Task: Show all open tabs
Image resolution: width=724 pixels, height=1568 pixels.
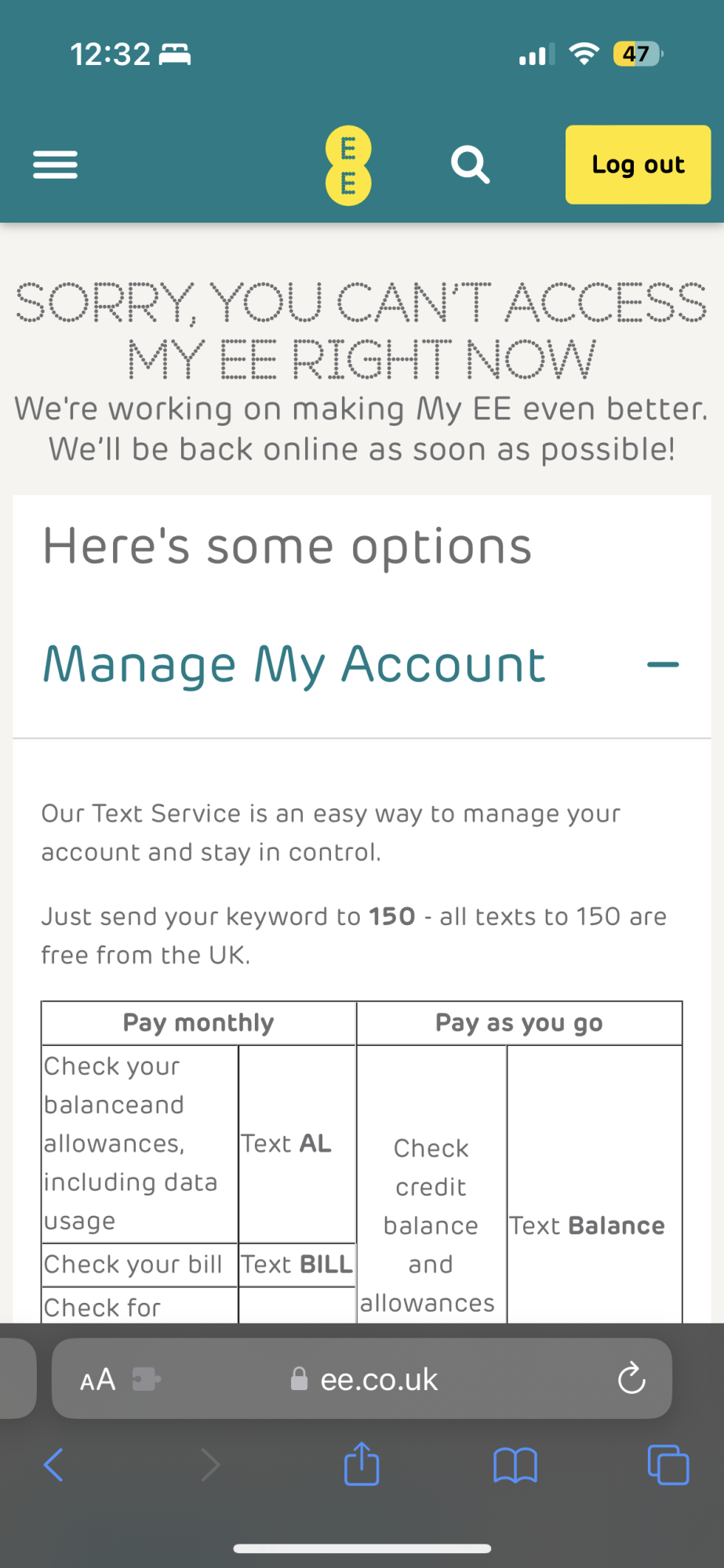Action: click(x=668, y=1465)
